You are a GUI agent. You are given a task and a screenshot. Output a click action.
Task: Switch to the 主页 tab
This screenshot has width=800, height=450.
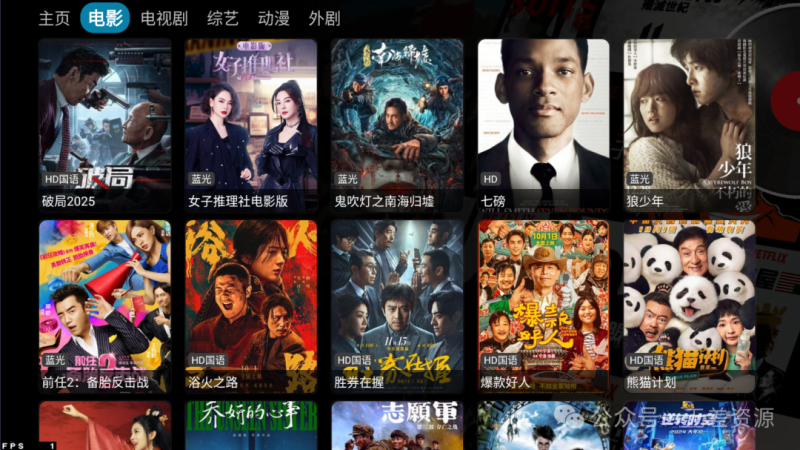point(54,18)
